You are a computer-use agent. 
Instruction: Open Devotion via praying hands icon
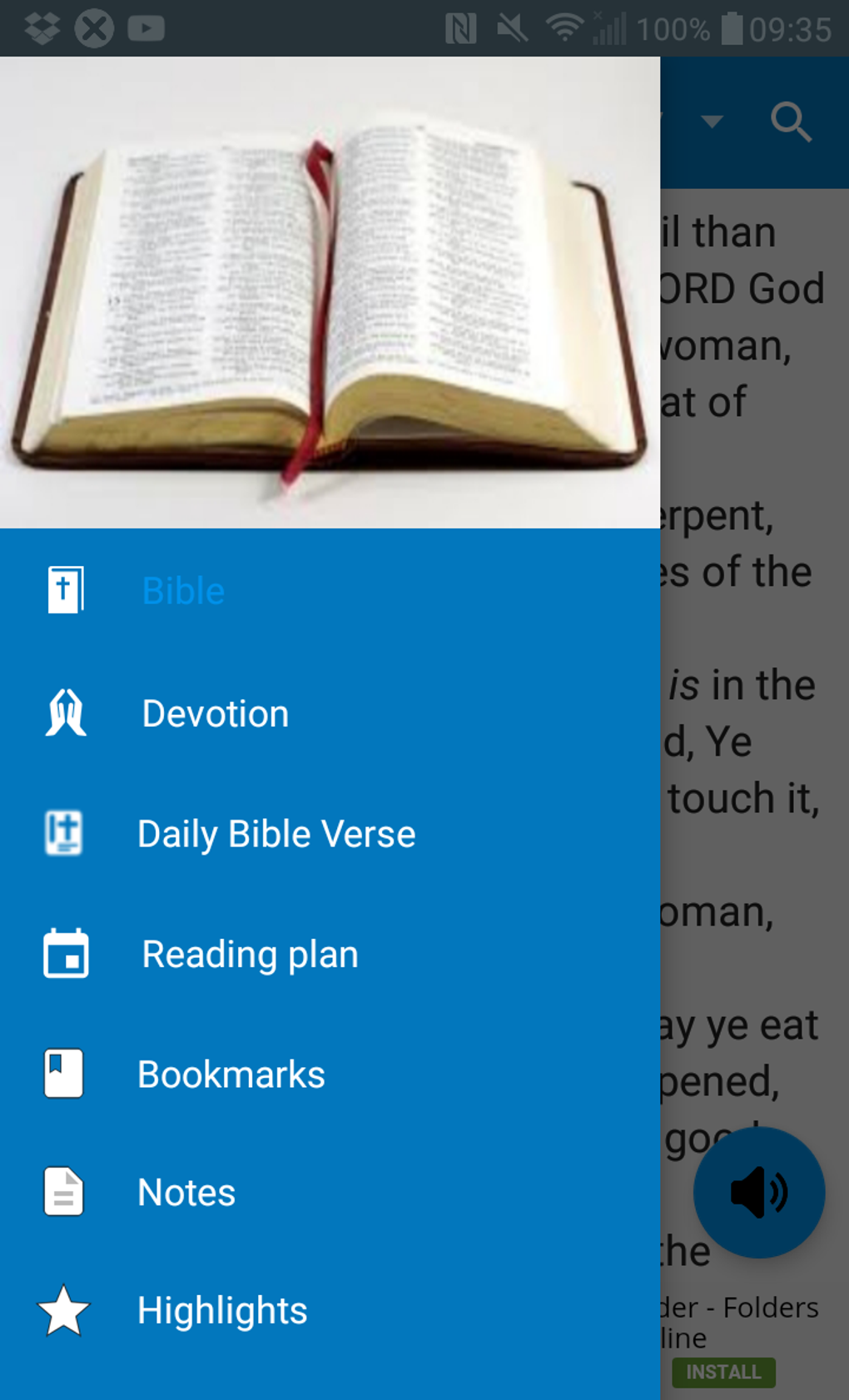pos(65,712)
